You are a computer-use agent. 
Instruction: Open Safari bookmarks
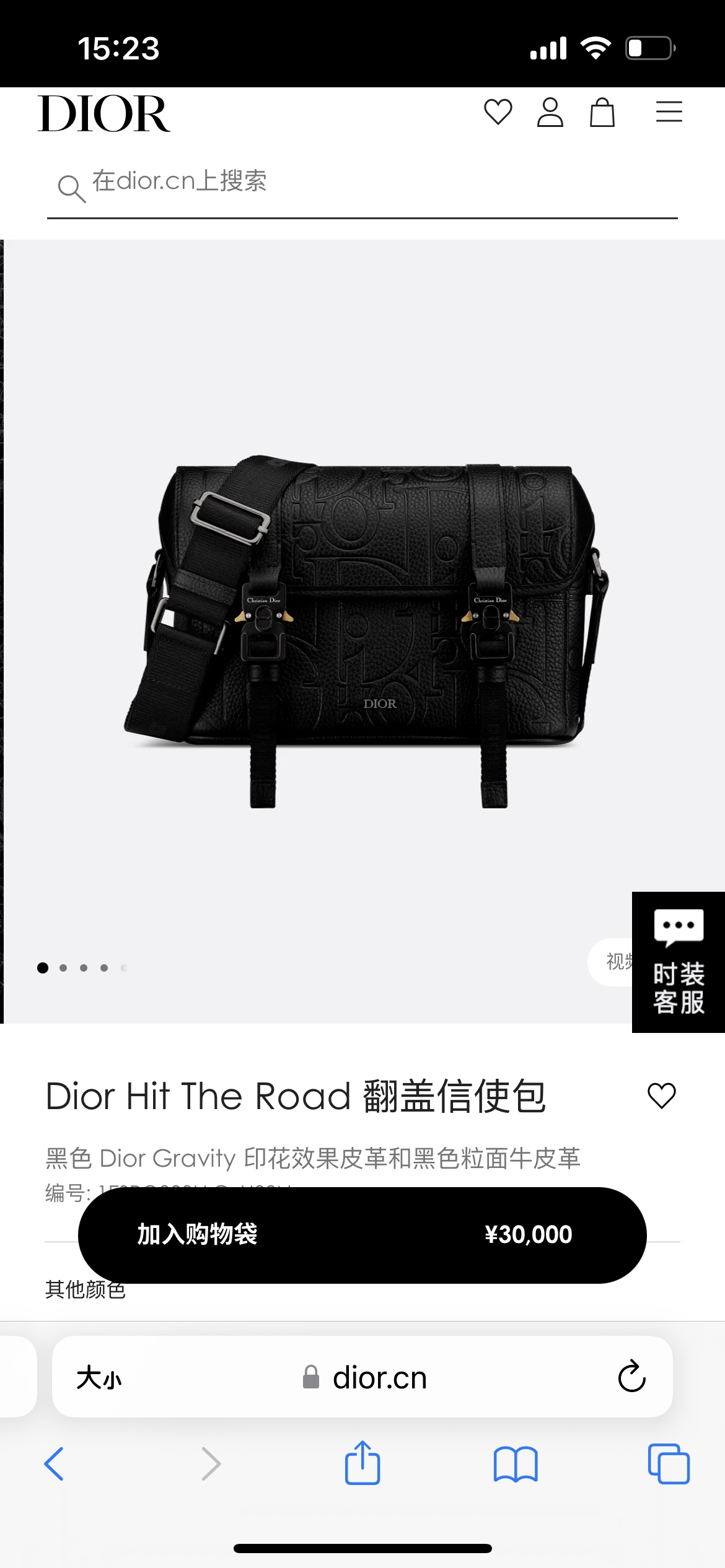pyautogui.click(x=516, y=1464)
